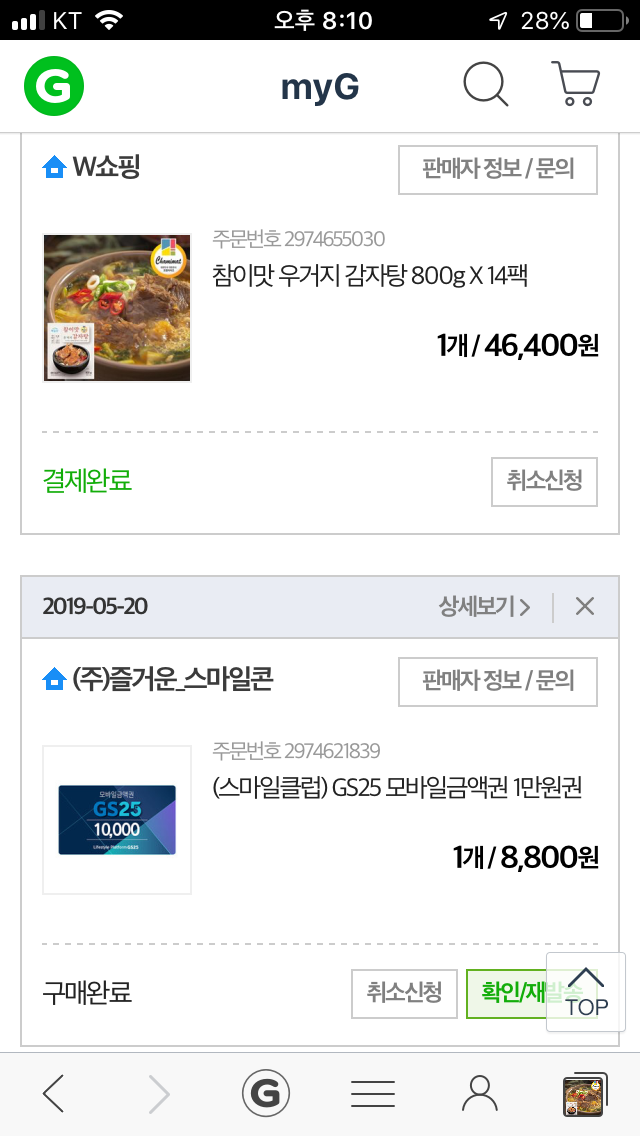Screen dimensions: 640x1136
Task: Open the search icon
Action: tap(486, 87)
